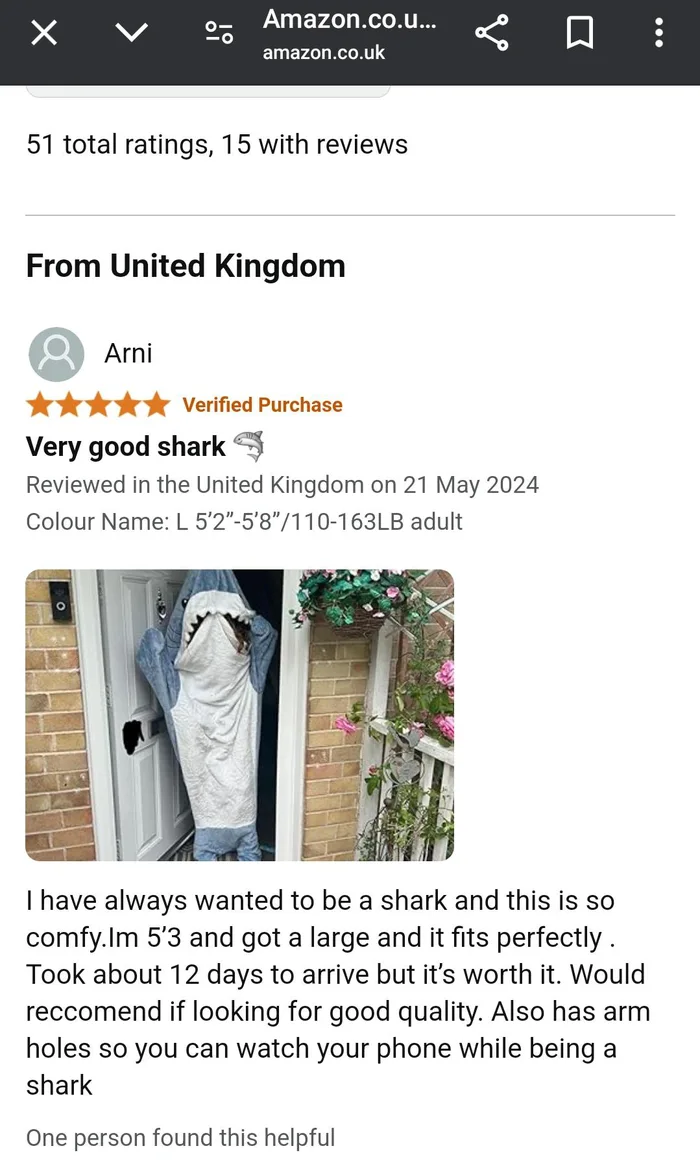This screenshot has height=1168, width=700.
Task: Share this Amazon page
Action: pos(491,34)
